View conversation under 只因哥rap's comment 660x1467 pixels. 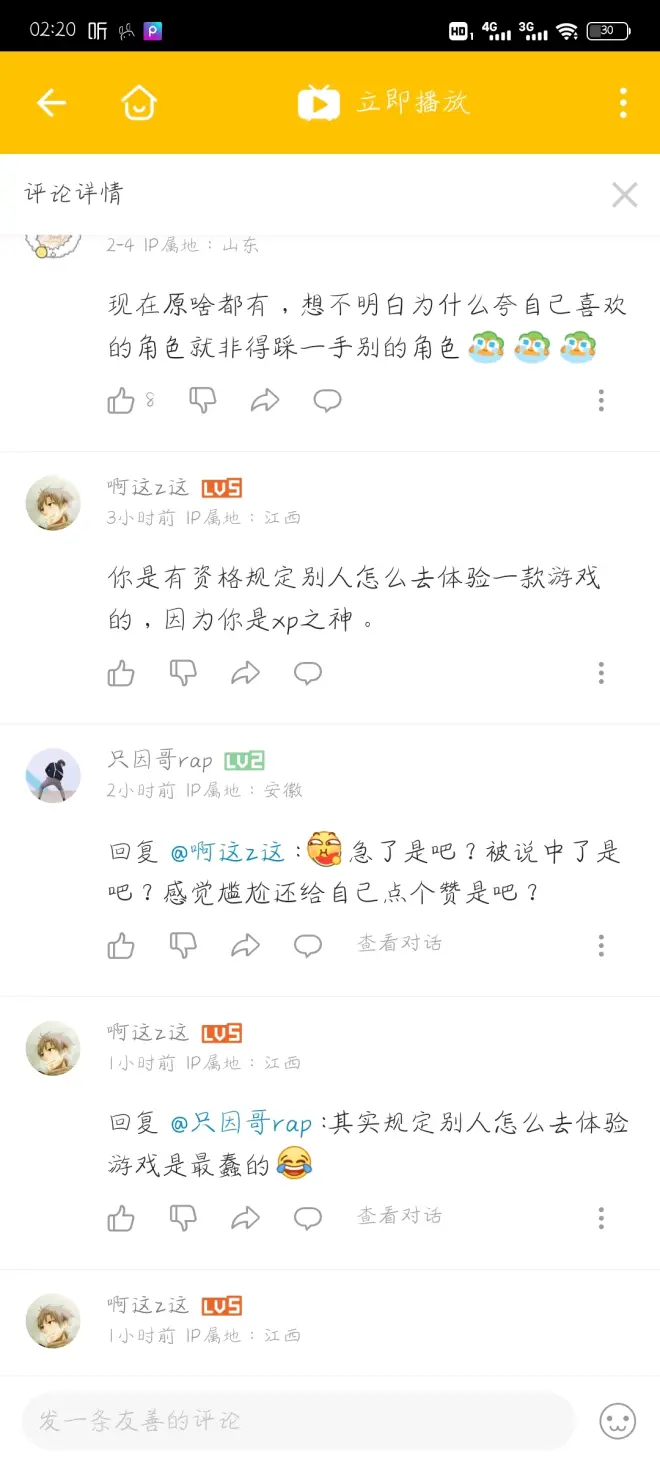(x=399, y=944)
